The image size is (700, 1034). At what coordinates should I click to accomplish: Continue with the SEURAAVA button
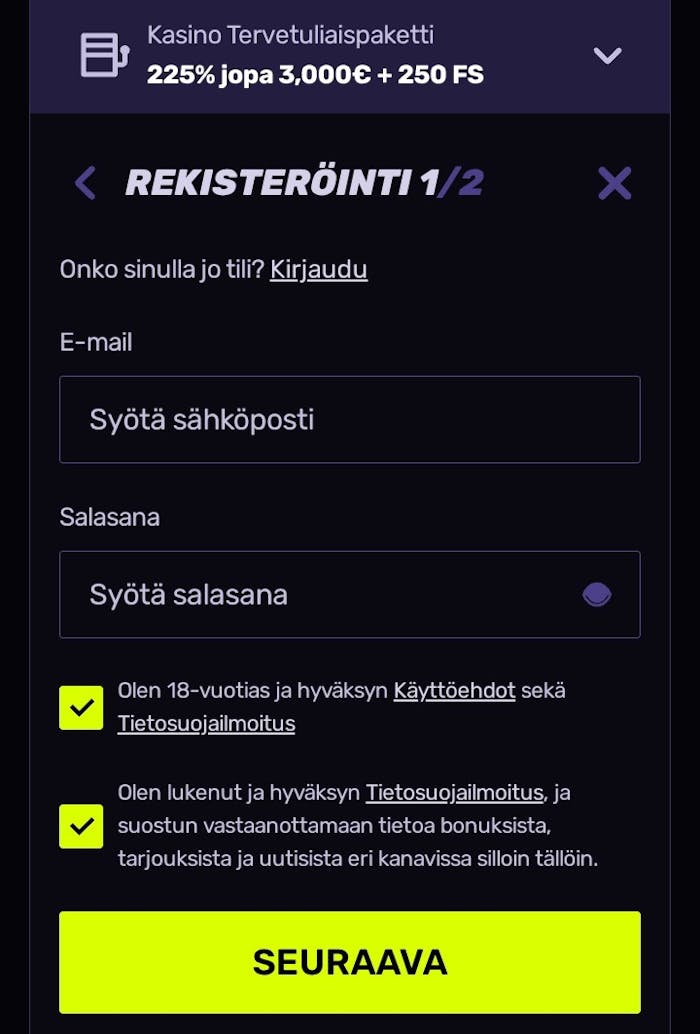pyautogui.click(x=349, y=962)
